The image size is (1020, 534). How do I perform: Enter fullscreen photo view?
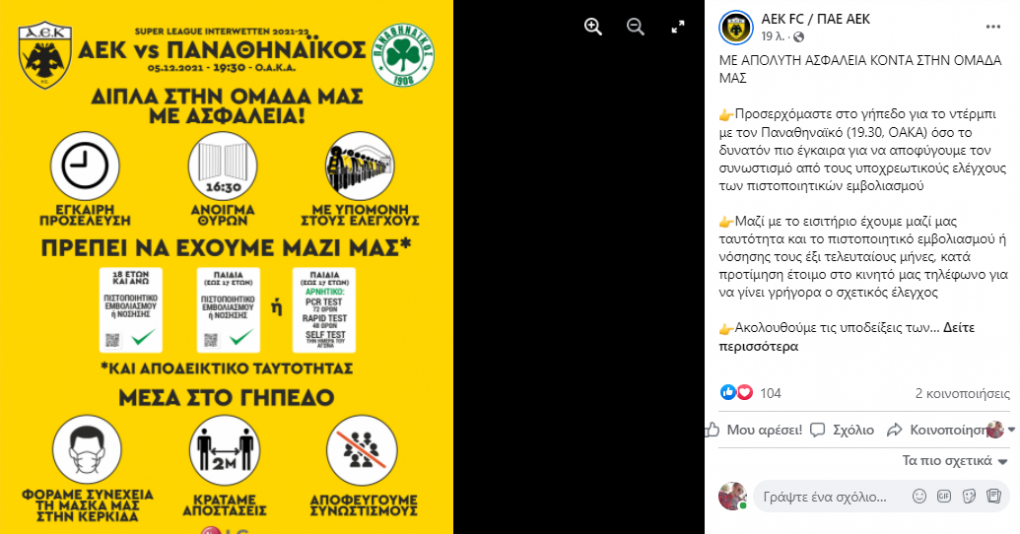[x=677, y=27]
